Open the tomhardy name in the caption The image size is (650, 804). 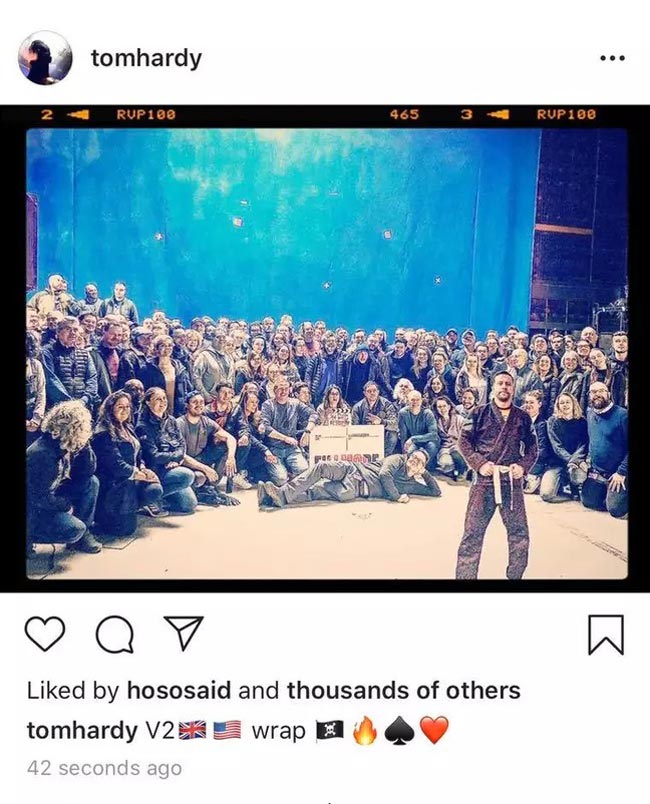click(x=81, y=731)
